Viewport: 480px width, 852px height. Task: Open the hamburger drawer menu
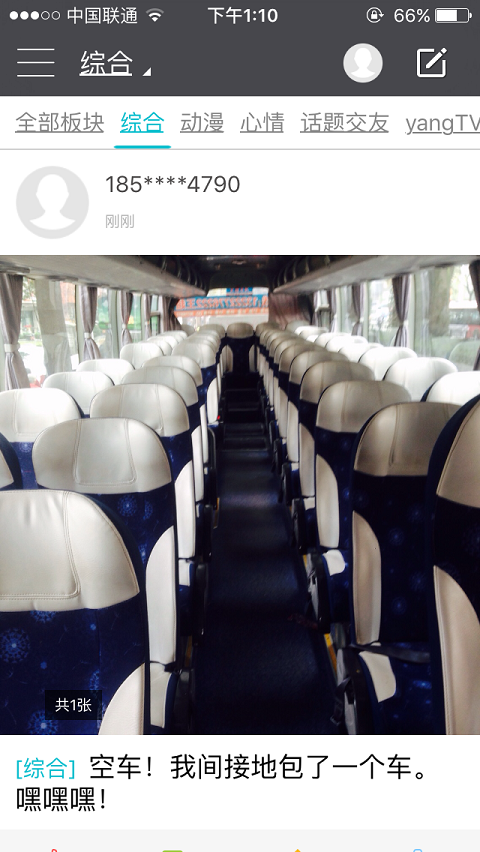[x=35, y=62]
